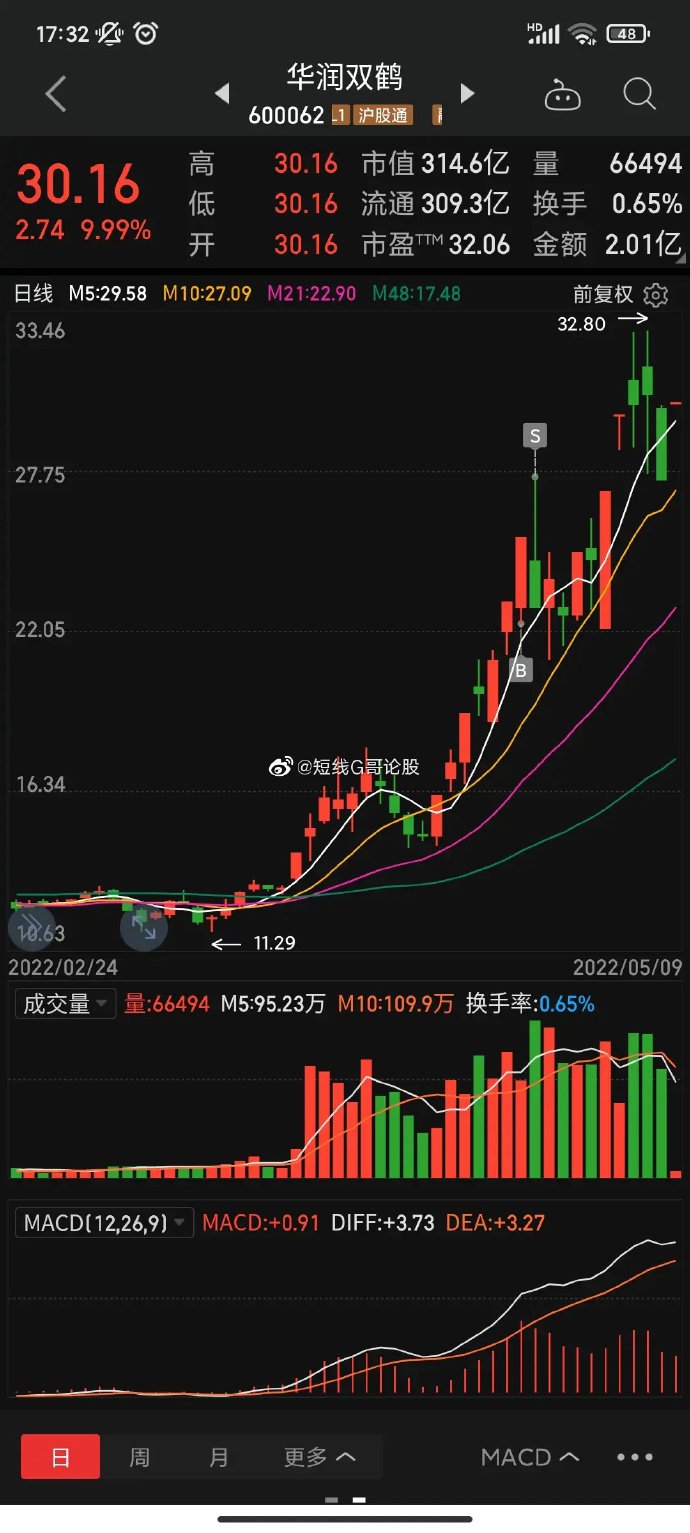Screen dimensions: 690x1533
Task: Switch to the 周 weekly chart
Action: click(x=139, y=1457)
